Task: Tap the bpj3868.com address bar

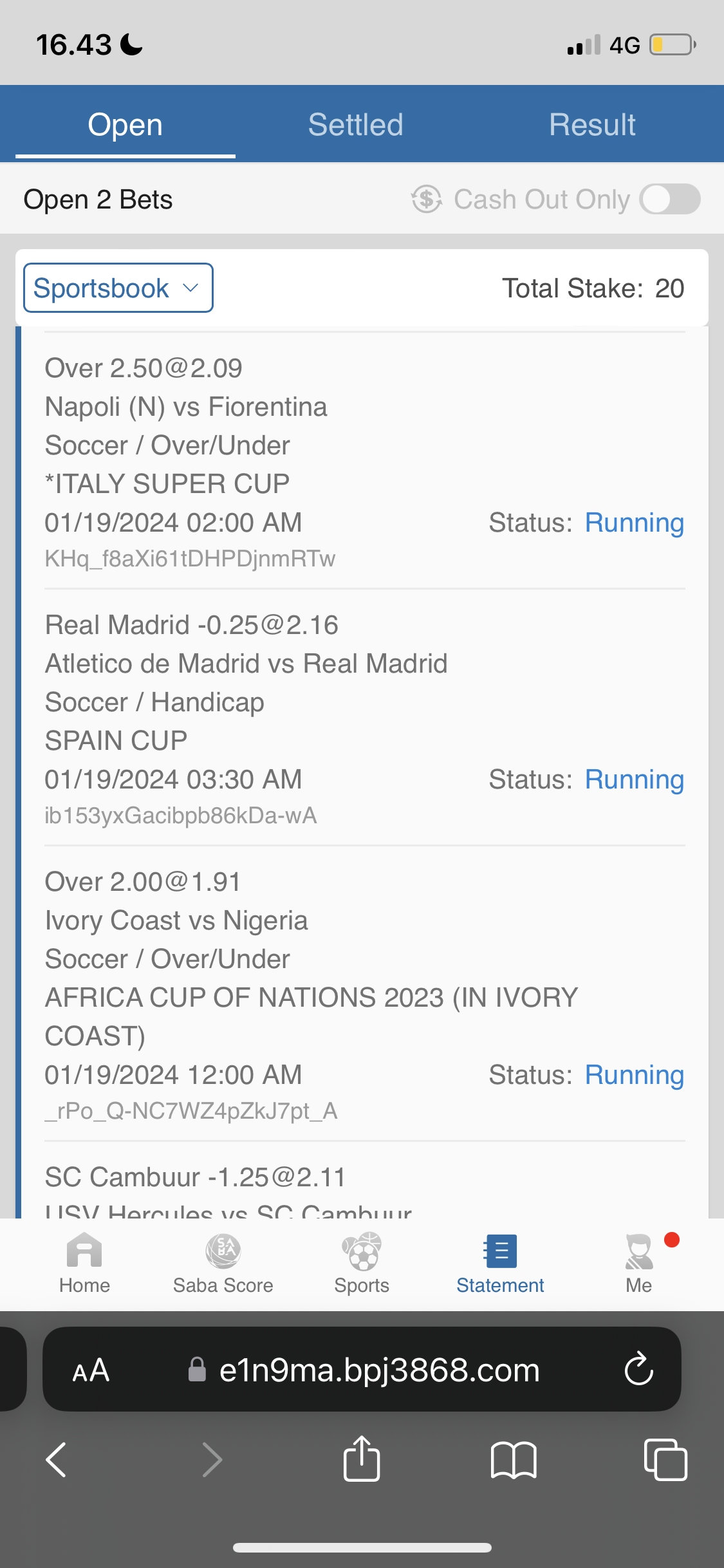Action: 378,1370
